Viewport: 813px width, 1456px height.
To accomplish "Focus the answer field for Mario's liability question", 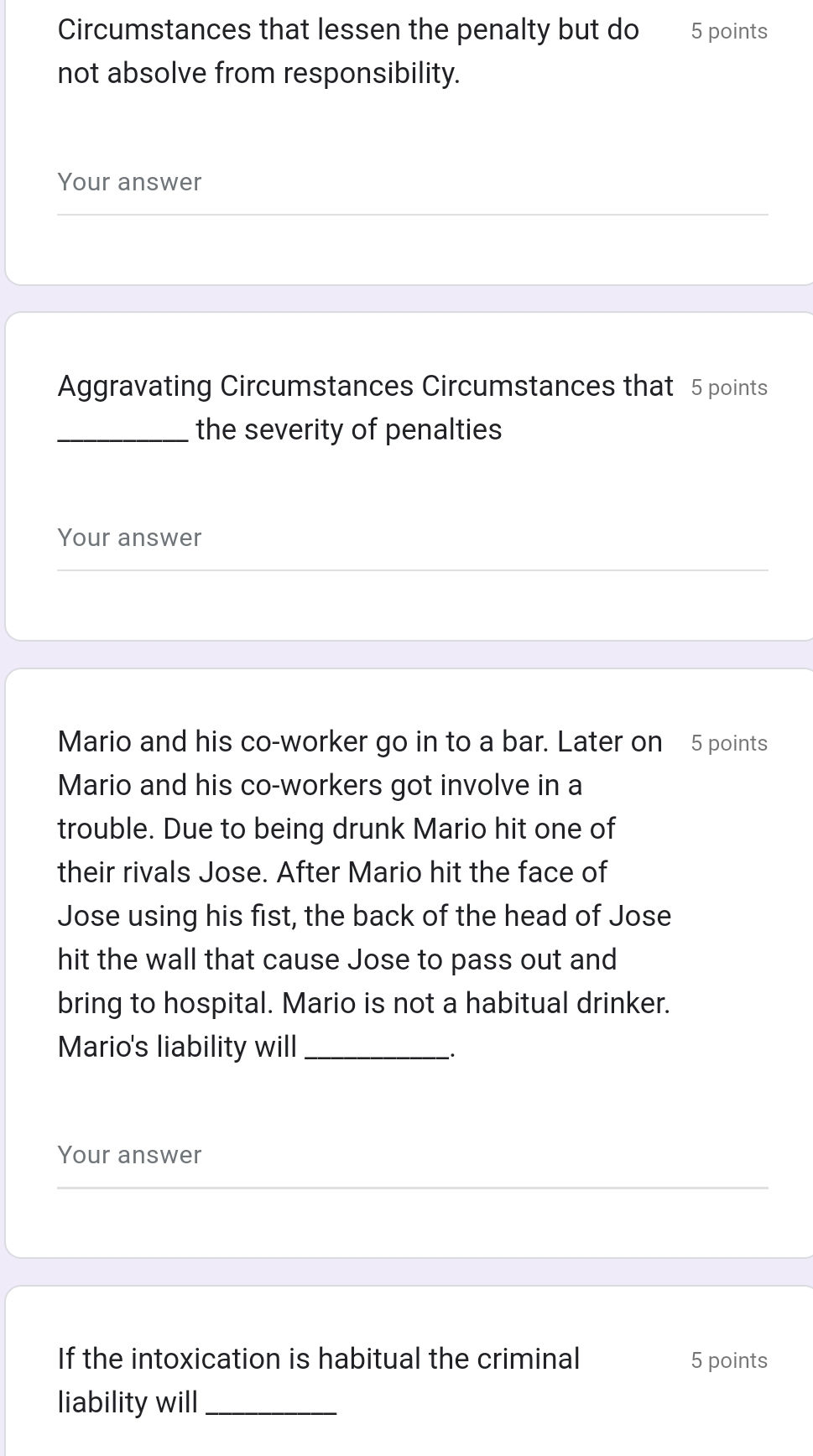I will click(412, 1156).
